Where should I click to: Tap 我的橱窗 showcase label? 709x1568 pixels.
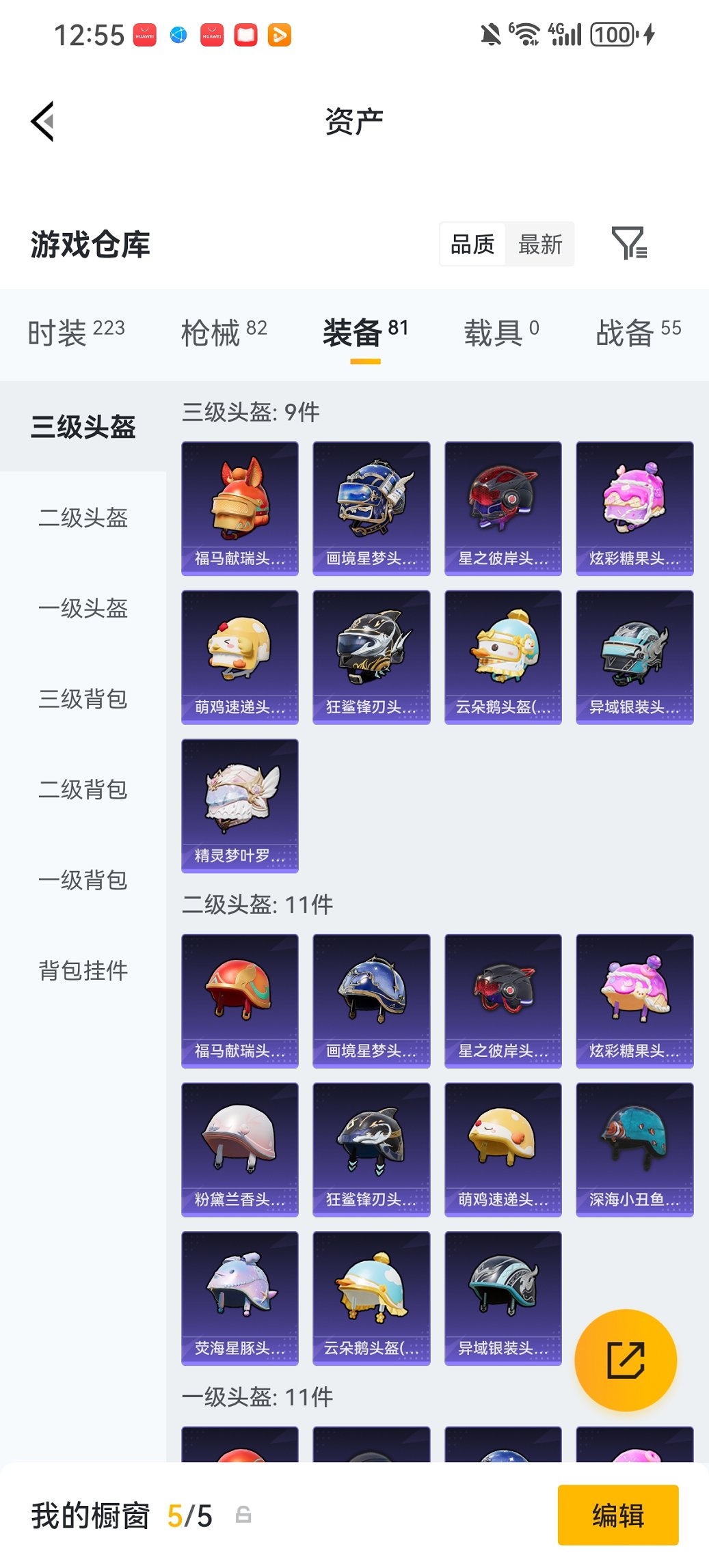click(x=90, y=1515)
